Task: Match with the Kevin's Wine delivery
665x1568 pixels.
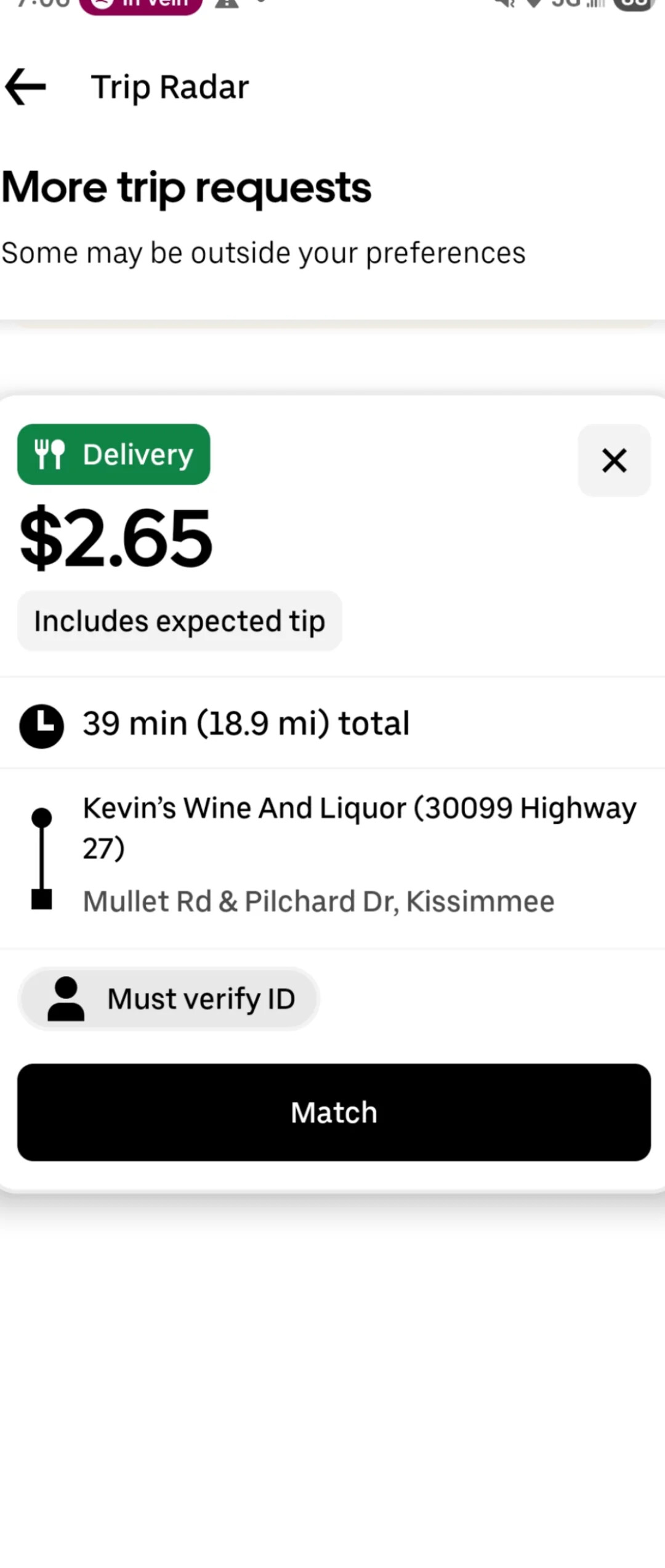Action: [334, 1112]
